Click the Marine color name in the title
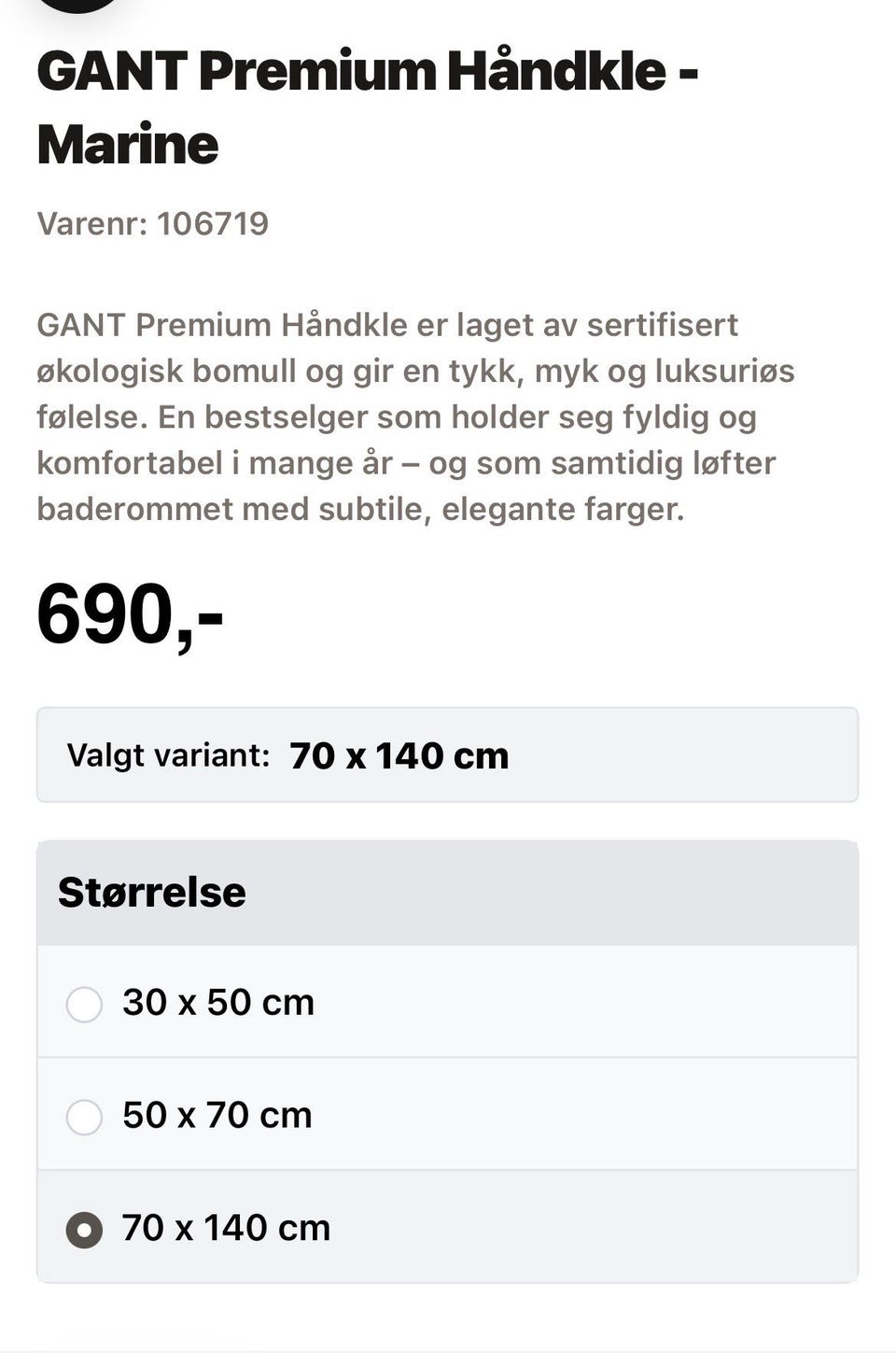 126,145
